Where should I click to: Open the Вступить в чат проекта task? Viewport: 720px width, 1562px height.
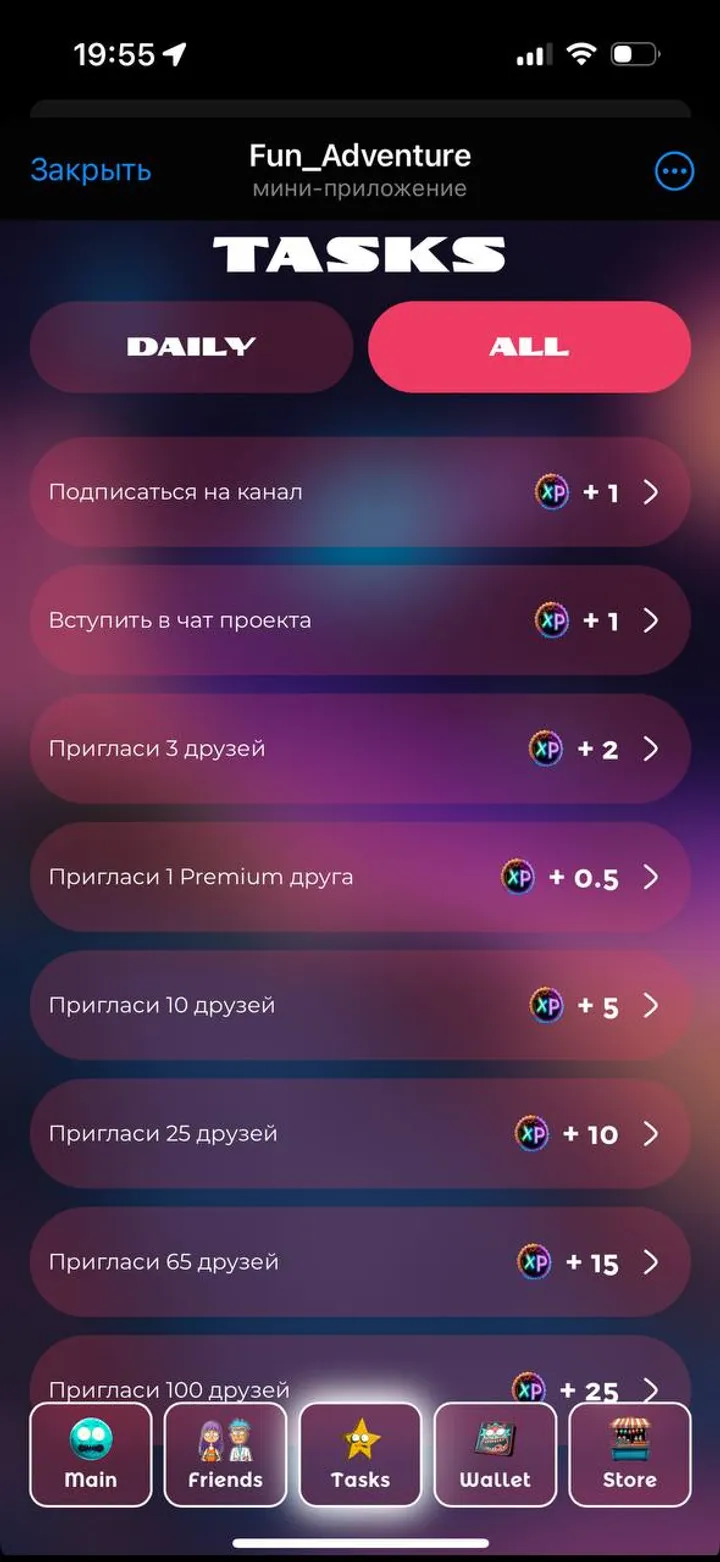[360, 620]
